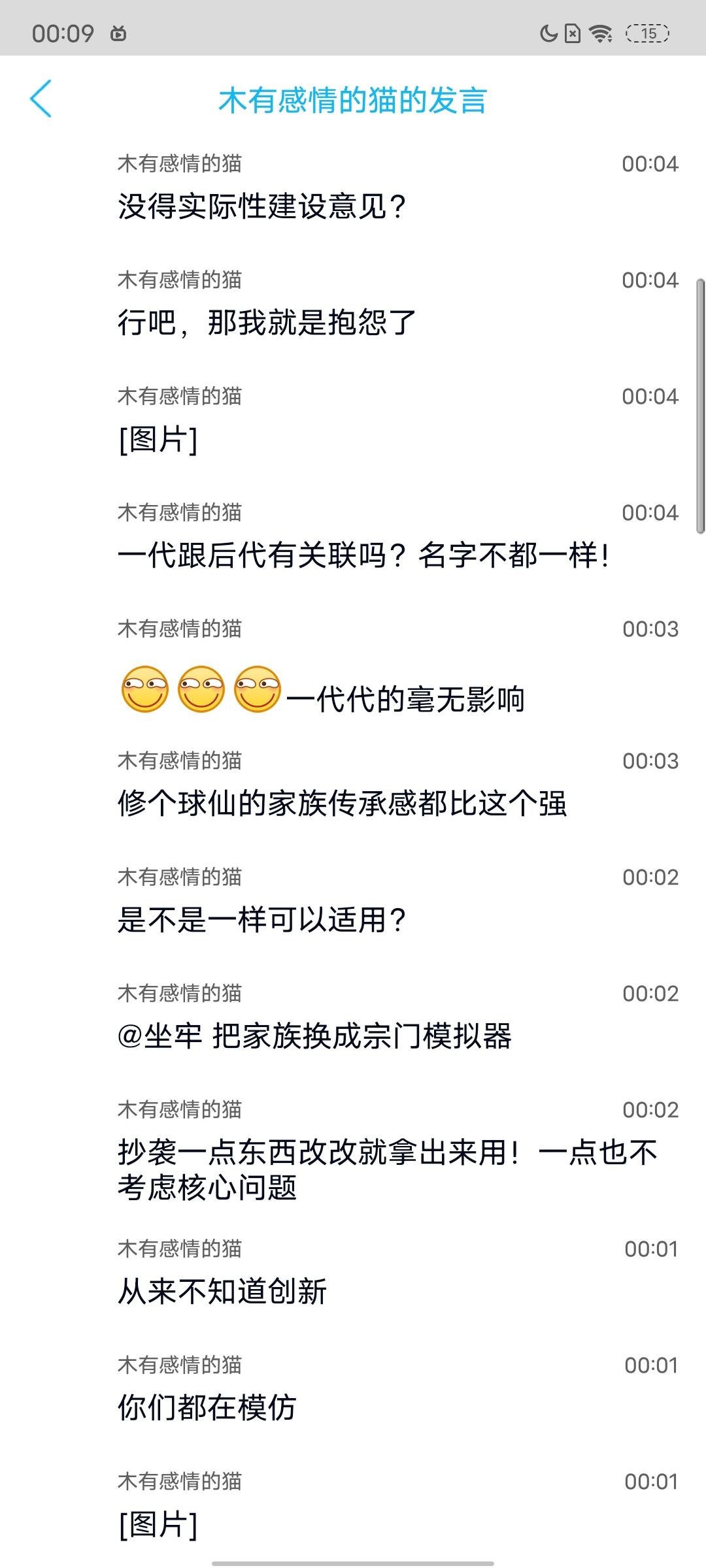Open the message 行吧,那我就是抱怨了
Viewport: 706px width, 1568px height.
click(267, 323)
